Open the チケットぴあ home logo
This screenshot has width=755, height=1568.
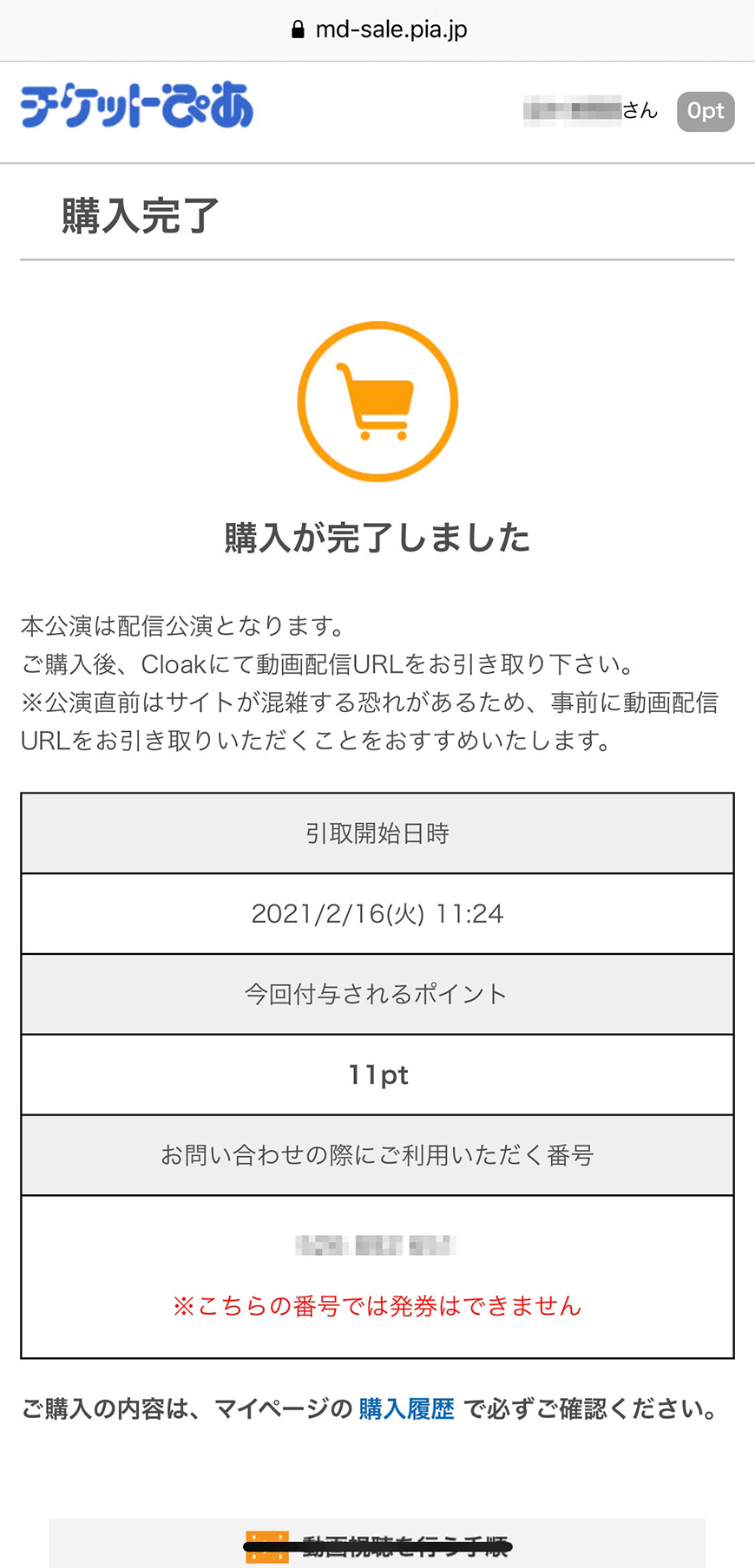(137, 106)
